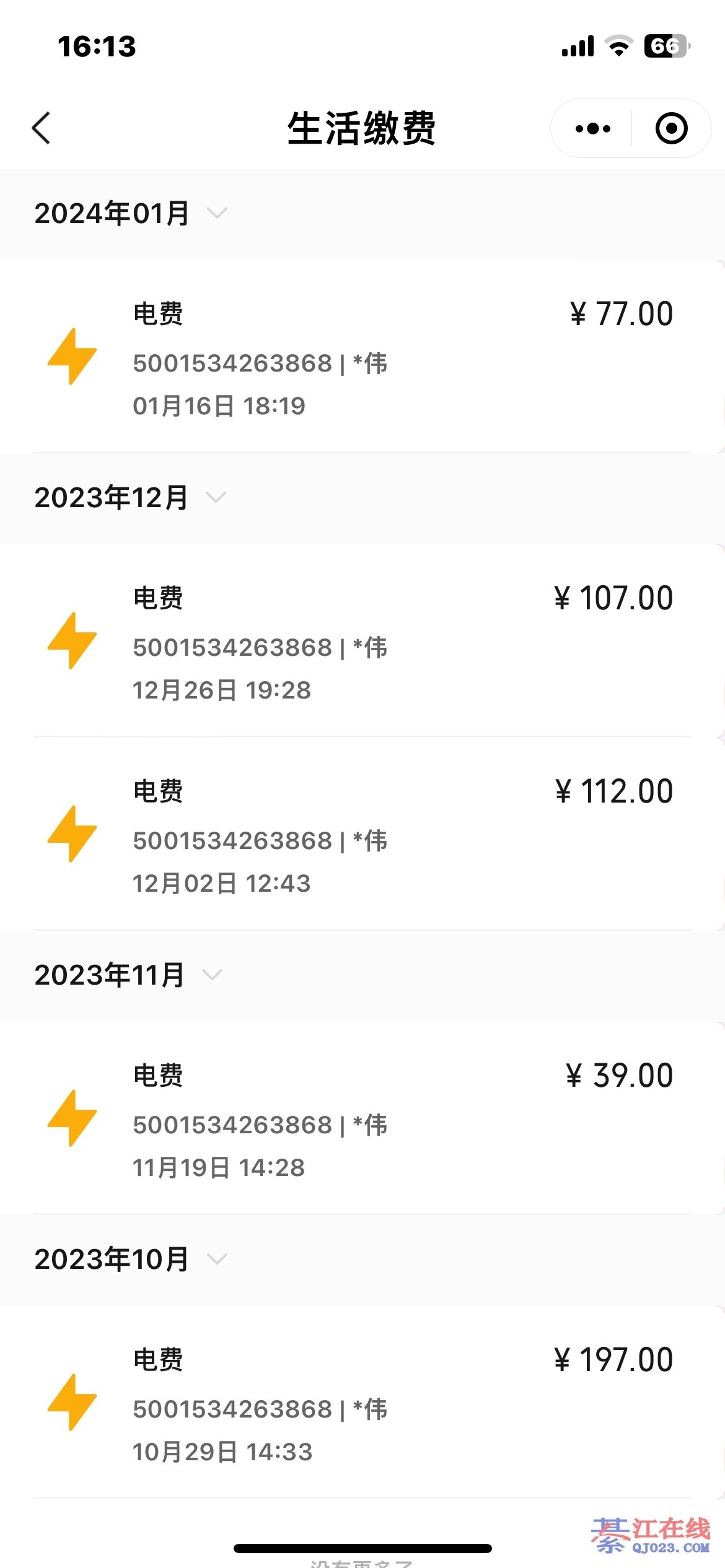Expand the 2023年10月 month selector
The image size is (725, 1568).
pos(130,1260)
